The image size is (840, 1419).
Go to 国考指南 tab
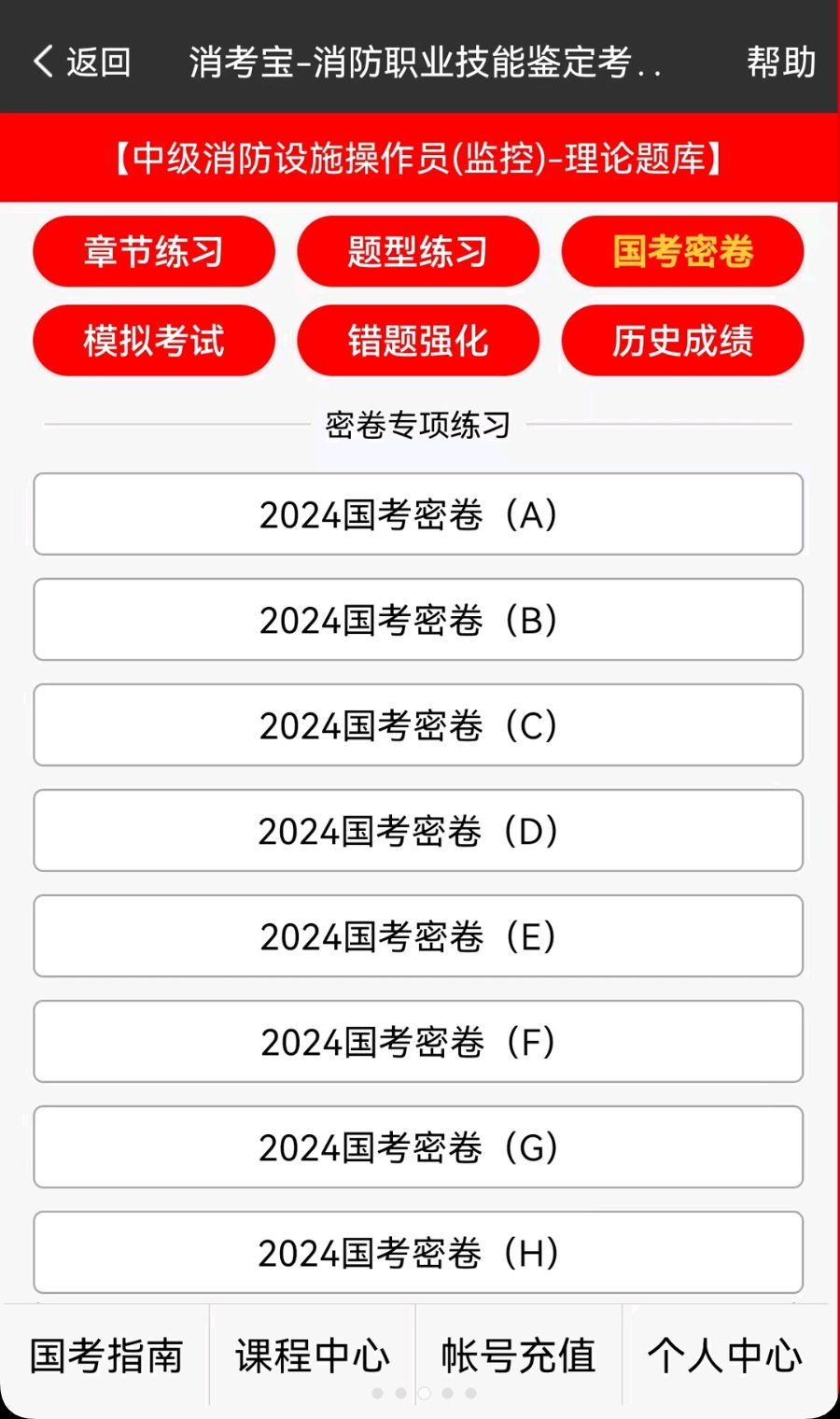click(x=106, y=1356)
